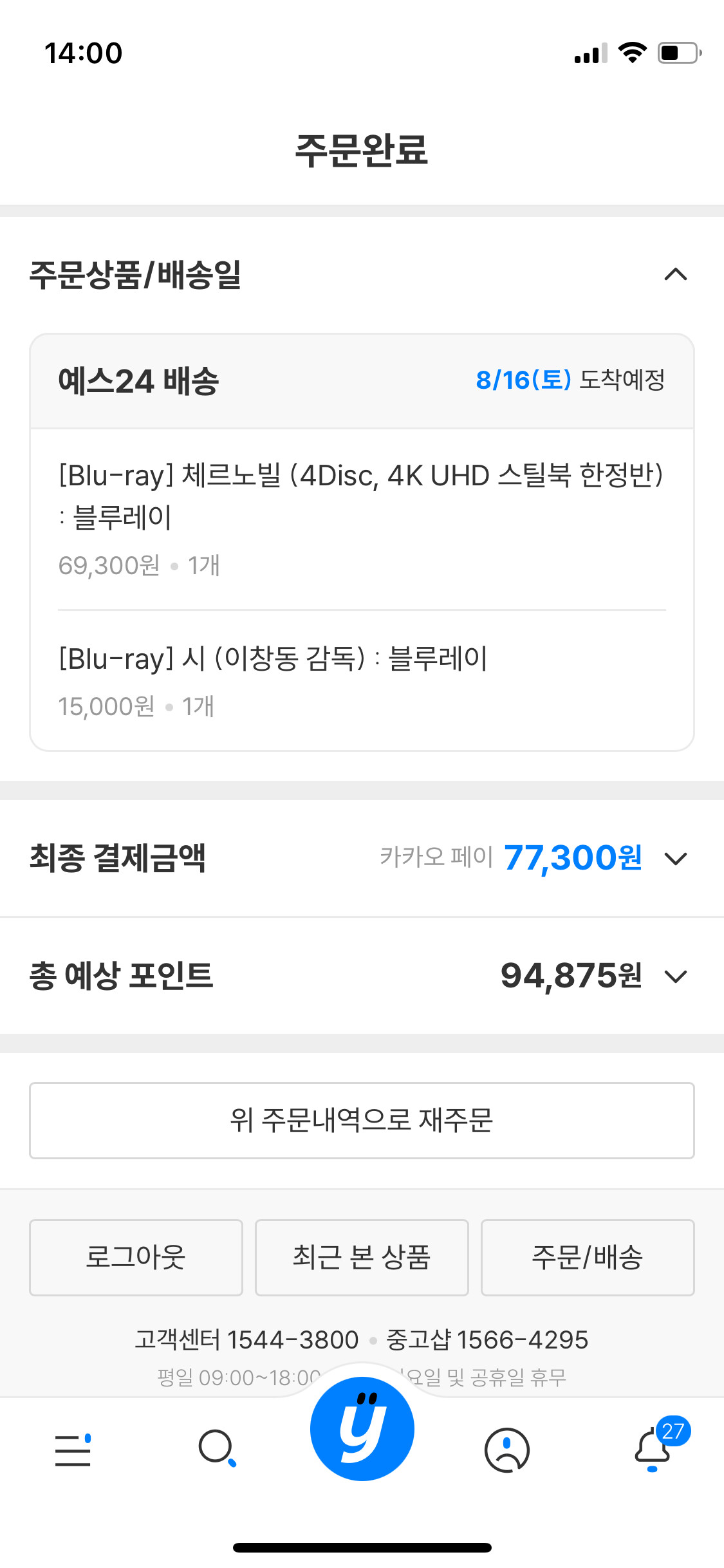724x1568 pixels.
Task: Open the my page profile icon
Action: pos(507,1450)
